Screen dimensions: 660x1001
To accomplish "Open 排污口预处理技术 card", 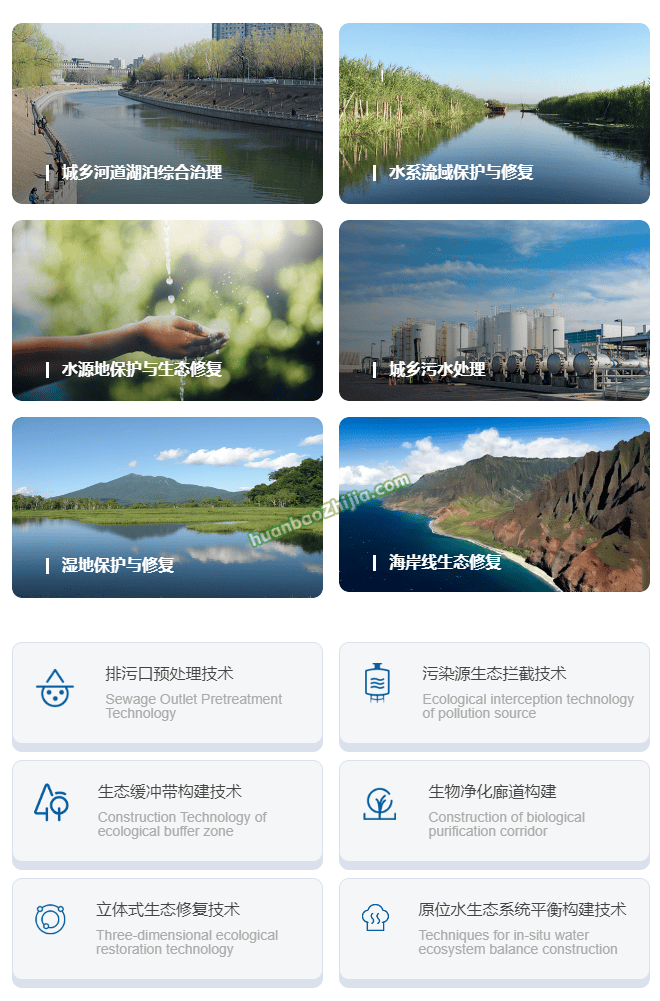I will tap(167, 693).
